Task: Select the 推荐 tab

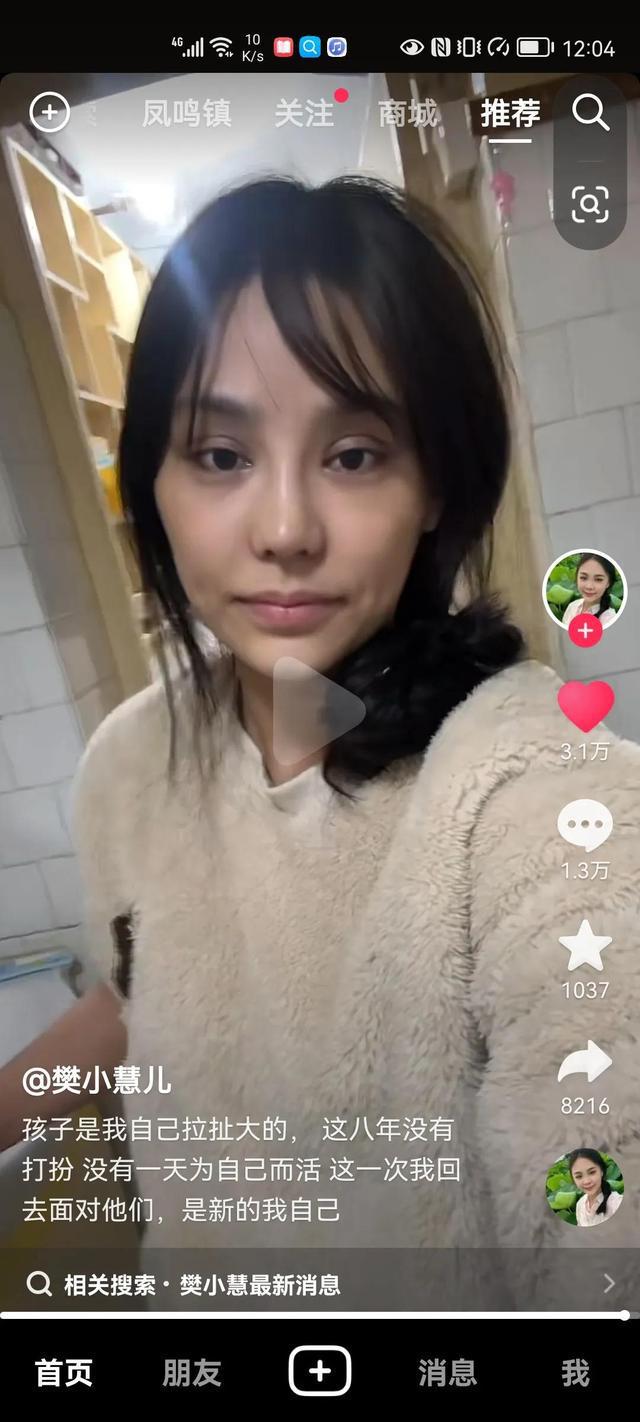Action: 510,114
